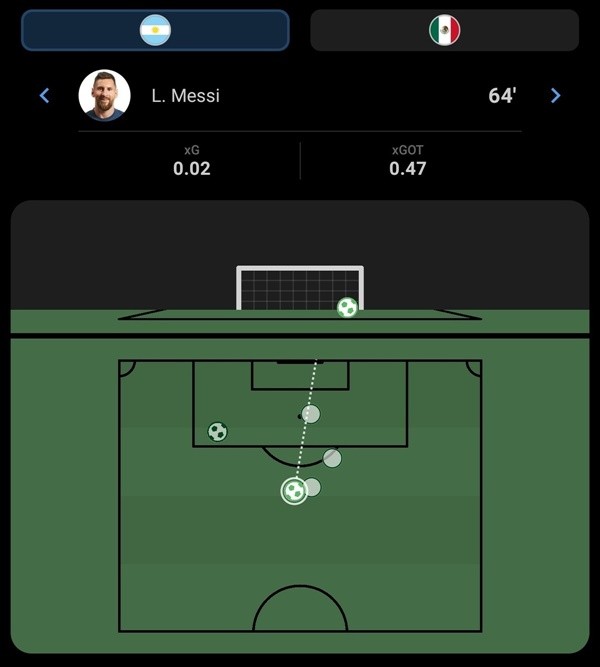Go to the next shot arrow
Viewport: 600px width, 667px height.
(556, 96)
